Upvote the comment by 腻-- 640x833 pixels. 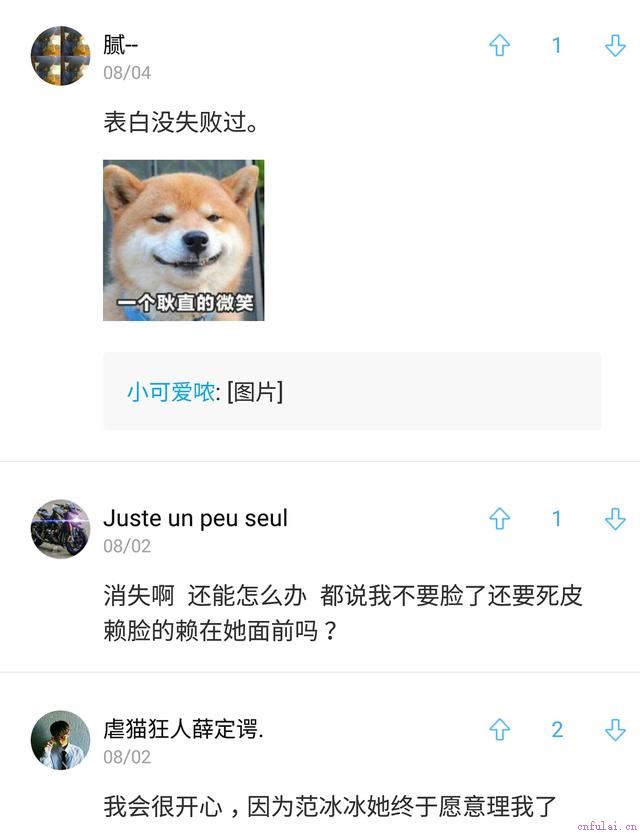pyautogui.click(x=499, y=46)
